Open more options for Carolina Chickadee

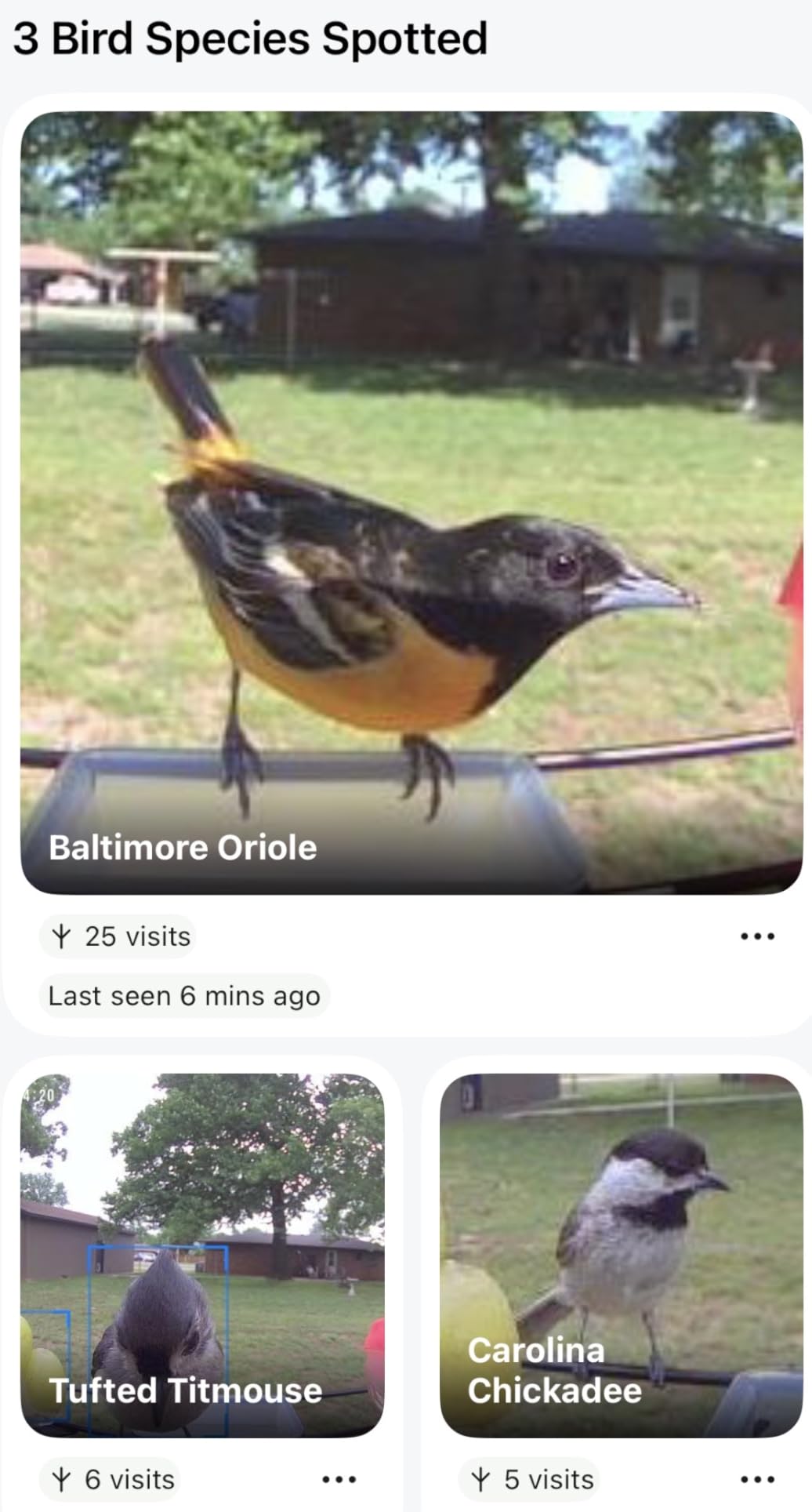(757, 1480)
